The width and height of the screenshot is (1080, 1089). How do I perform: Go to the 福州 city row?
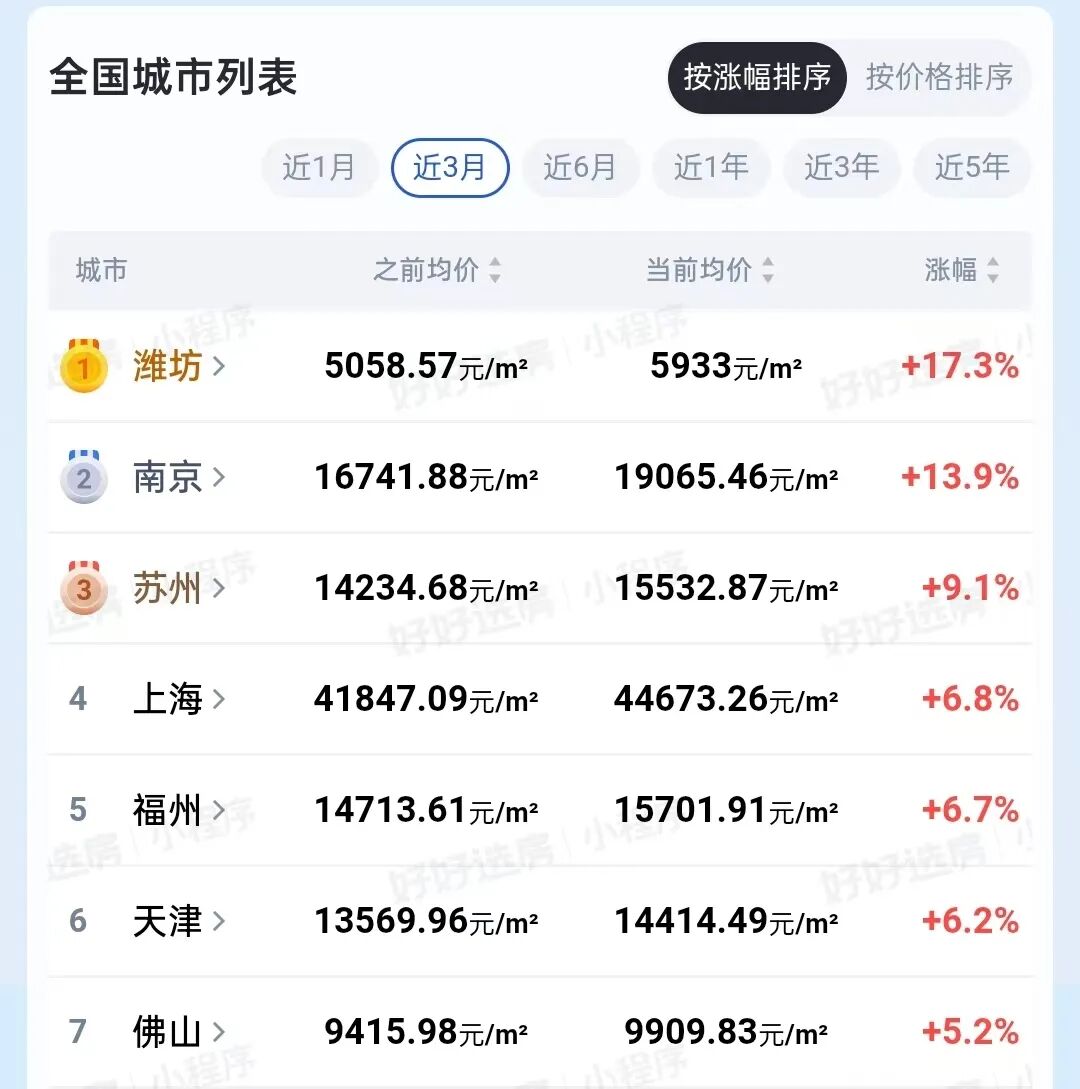click(x=178, y=810)
